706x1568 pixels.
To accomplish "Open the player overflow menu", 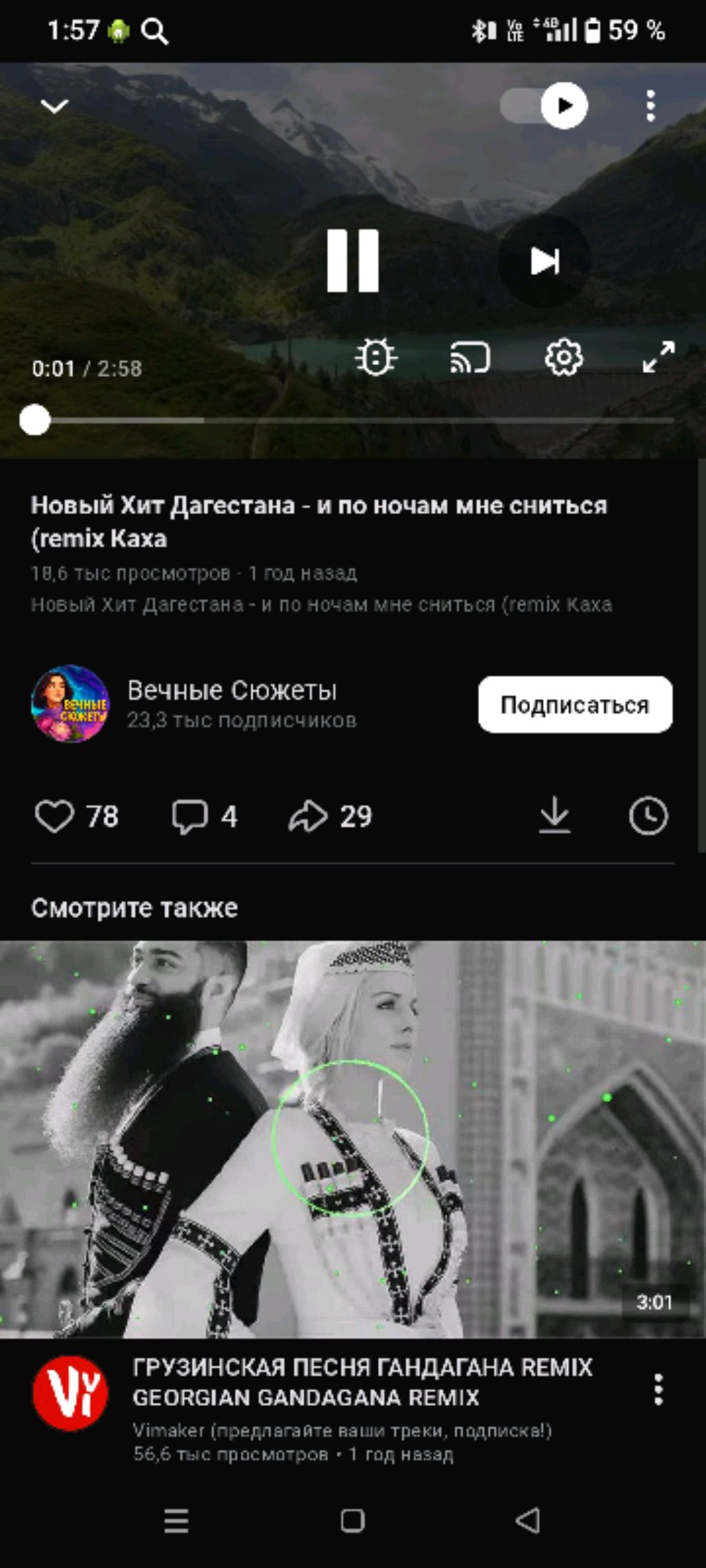I will (x=650, y=106).
